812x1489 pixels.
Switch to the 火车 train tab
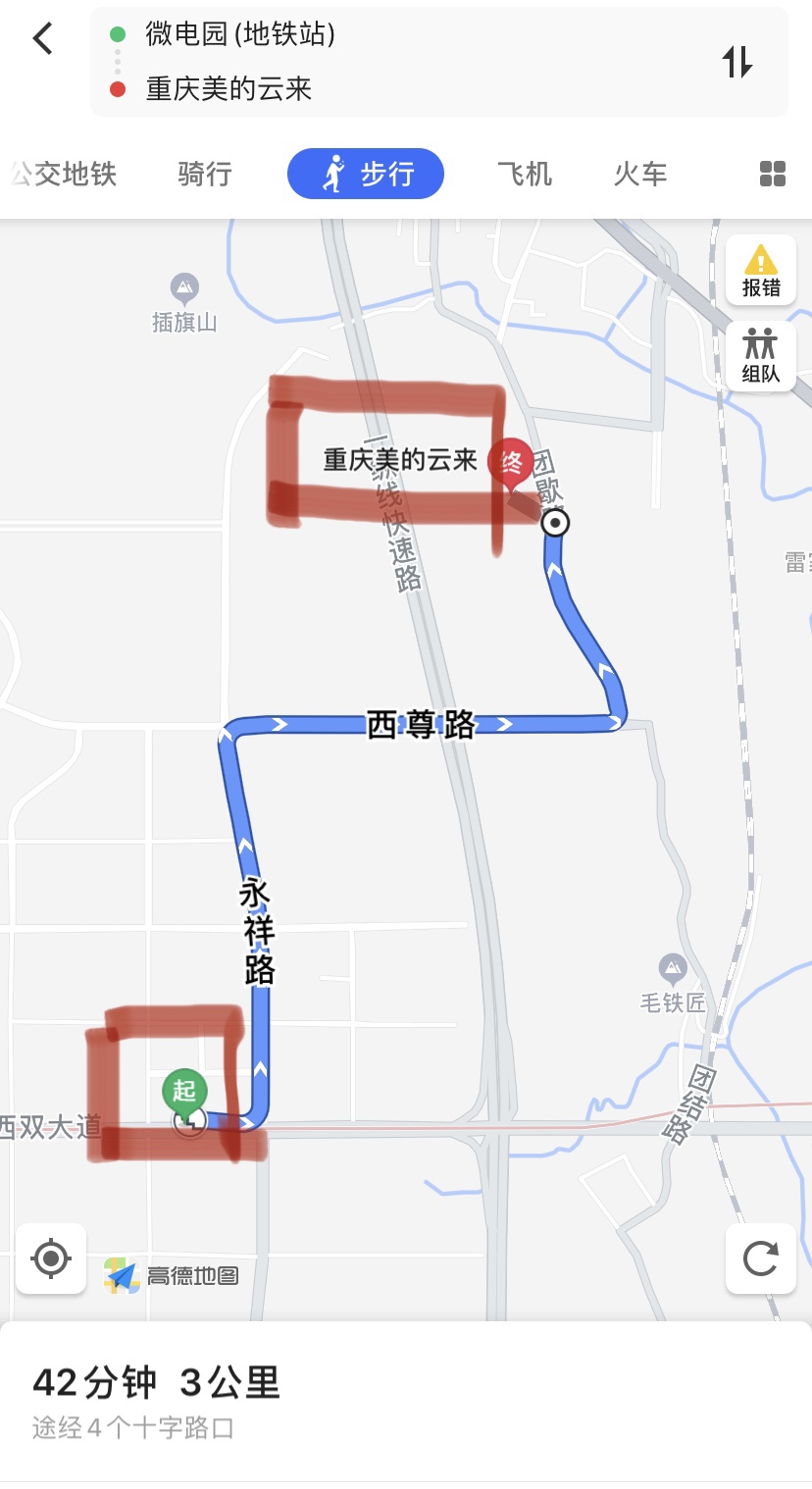point(639,173)
